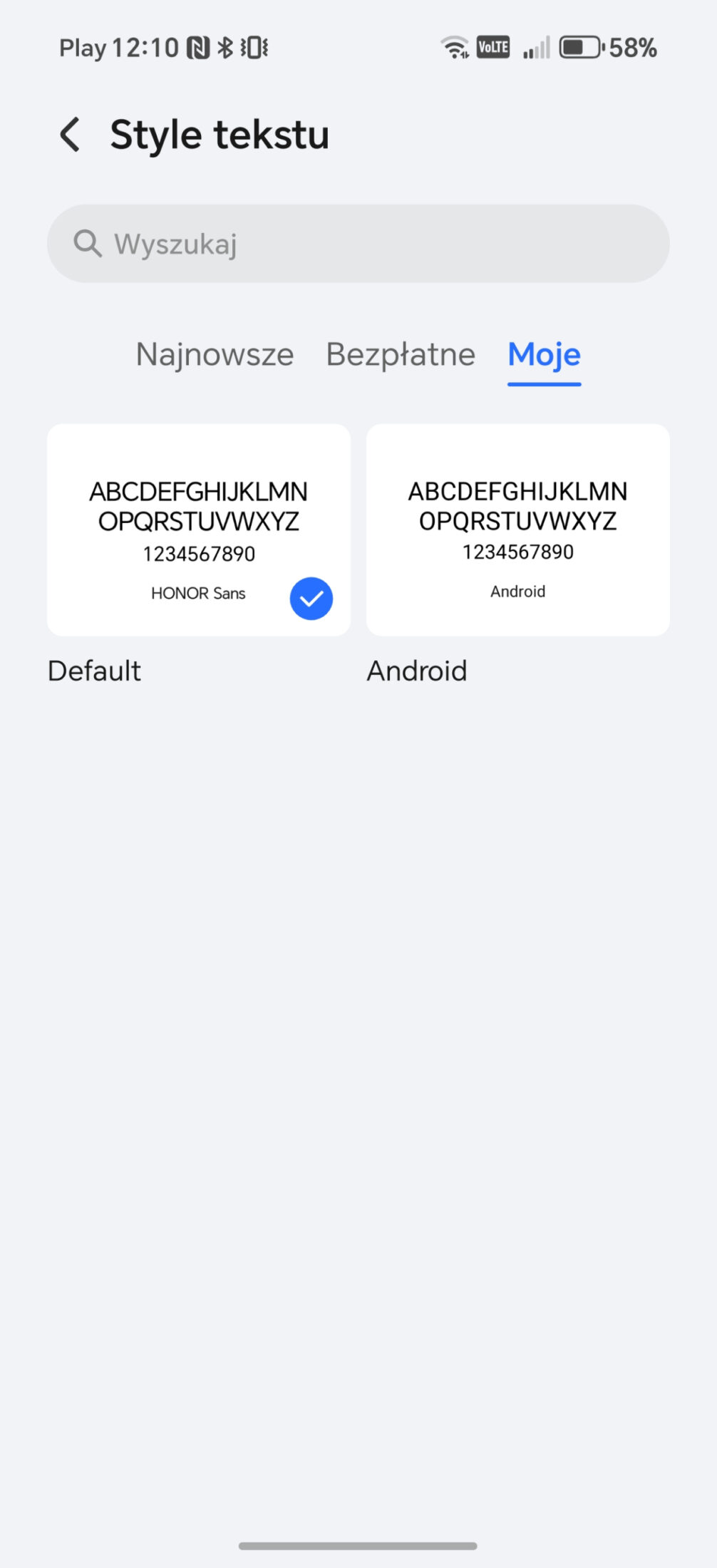Tap the Wyszukaj search field
This screenshot has width=717, height=1568.
coord(358,244)
